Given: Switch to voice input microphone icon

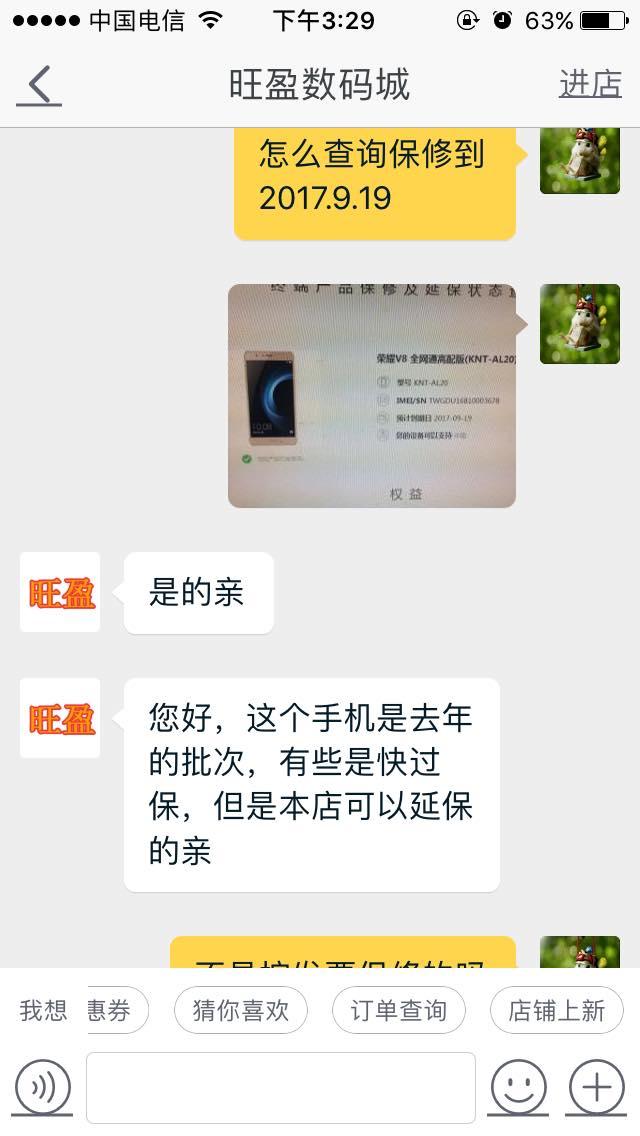Looking at the screenshot, I should 43,1087.
